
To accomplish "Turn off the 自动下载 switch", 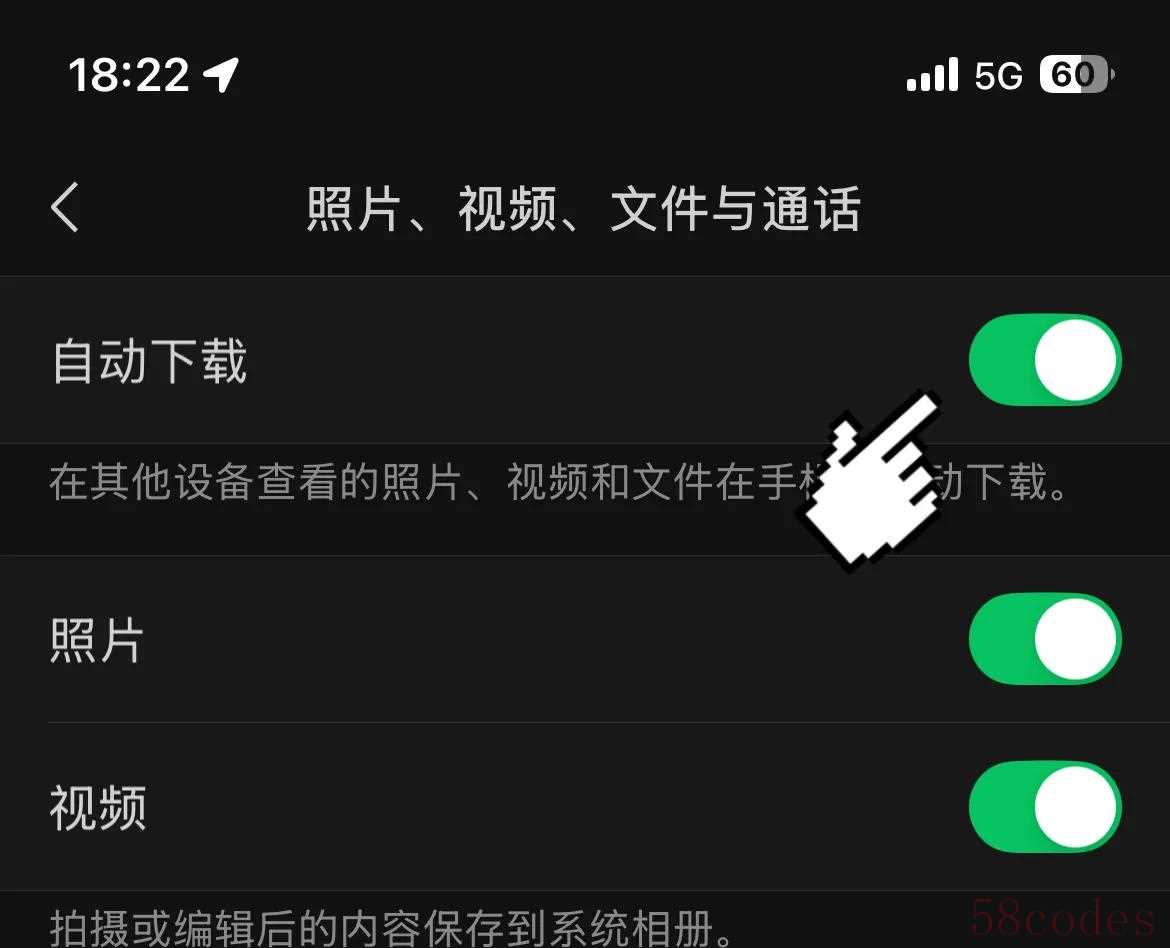I will [1044, 360].
